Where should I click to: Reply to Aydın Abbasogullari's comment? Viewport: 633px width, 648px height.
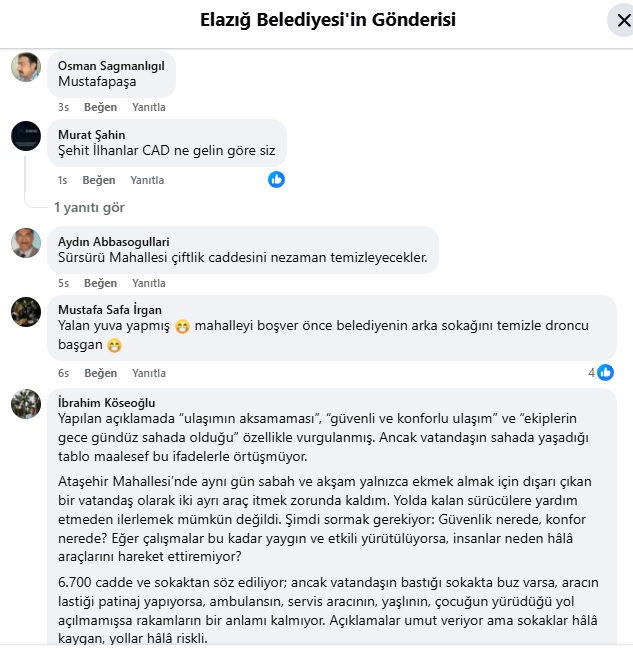click(149, 283)
